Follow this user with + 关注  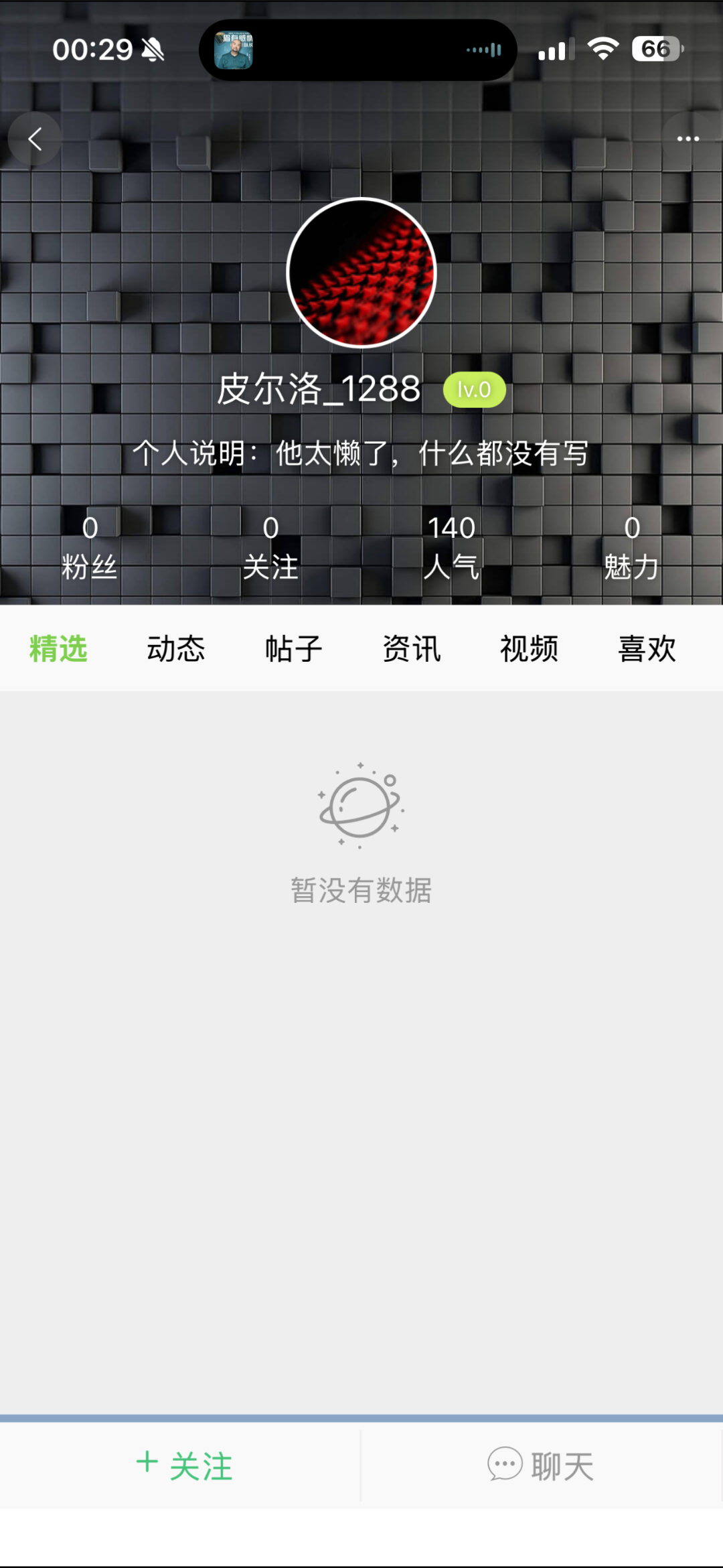pyautogui.click(x=184, y=1466)
